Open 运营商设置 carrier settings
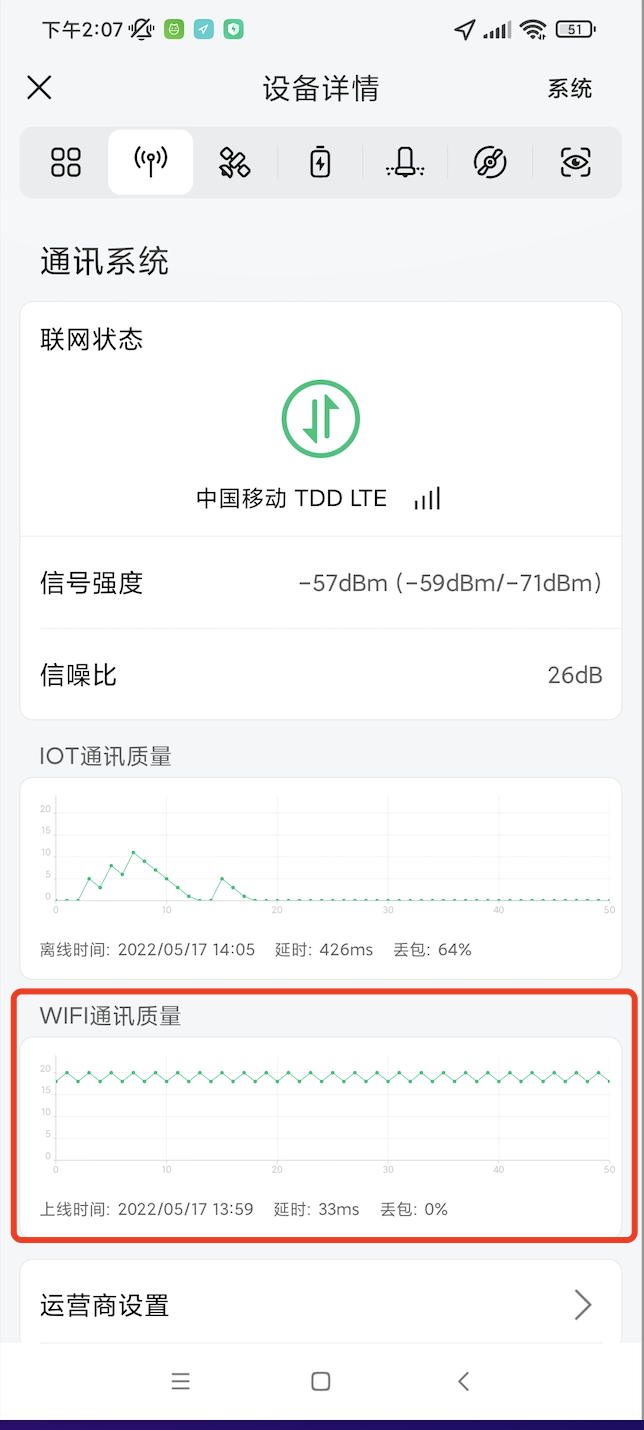The image size is (644, 1430). 321,1305
